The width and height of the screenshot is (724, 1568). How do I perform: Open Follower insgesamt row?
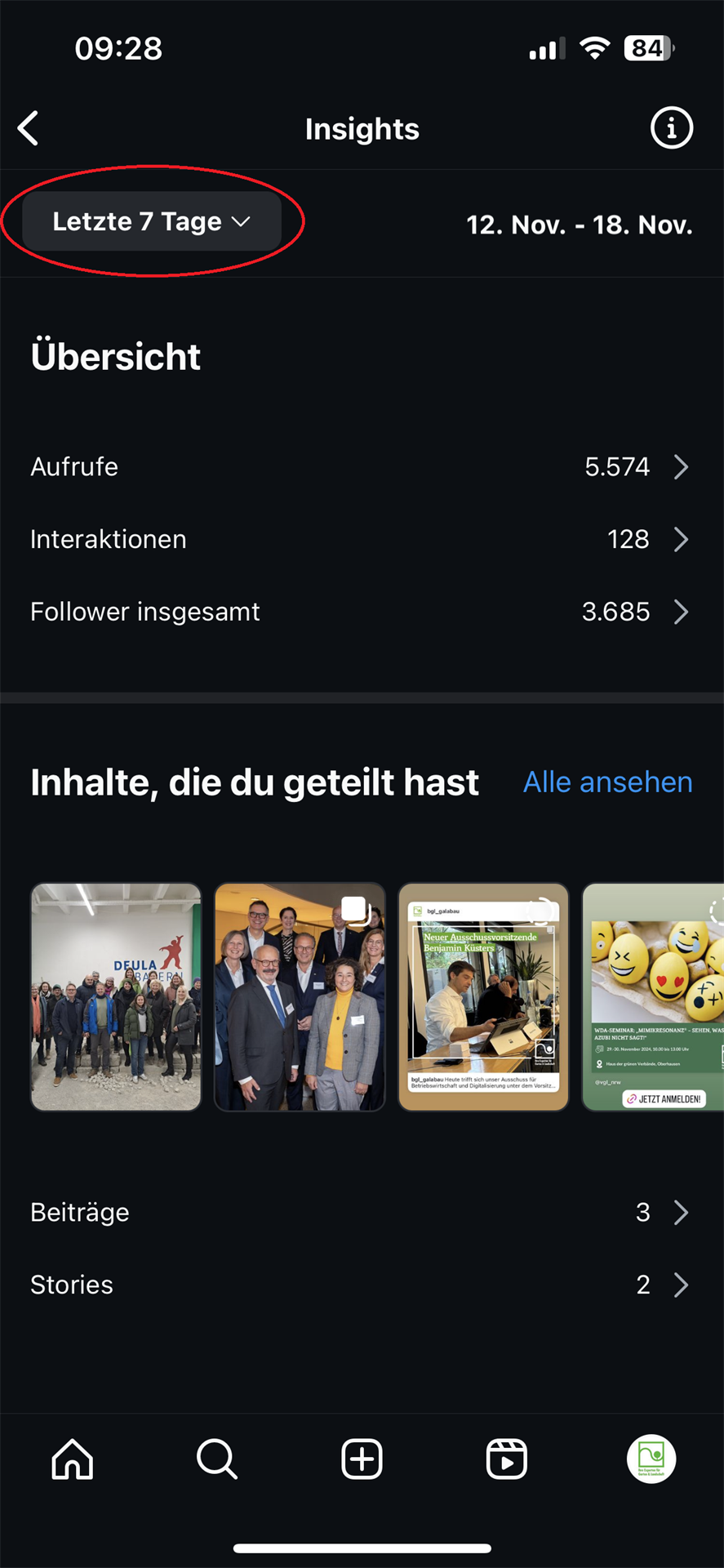(x=362, y=612)
